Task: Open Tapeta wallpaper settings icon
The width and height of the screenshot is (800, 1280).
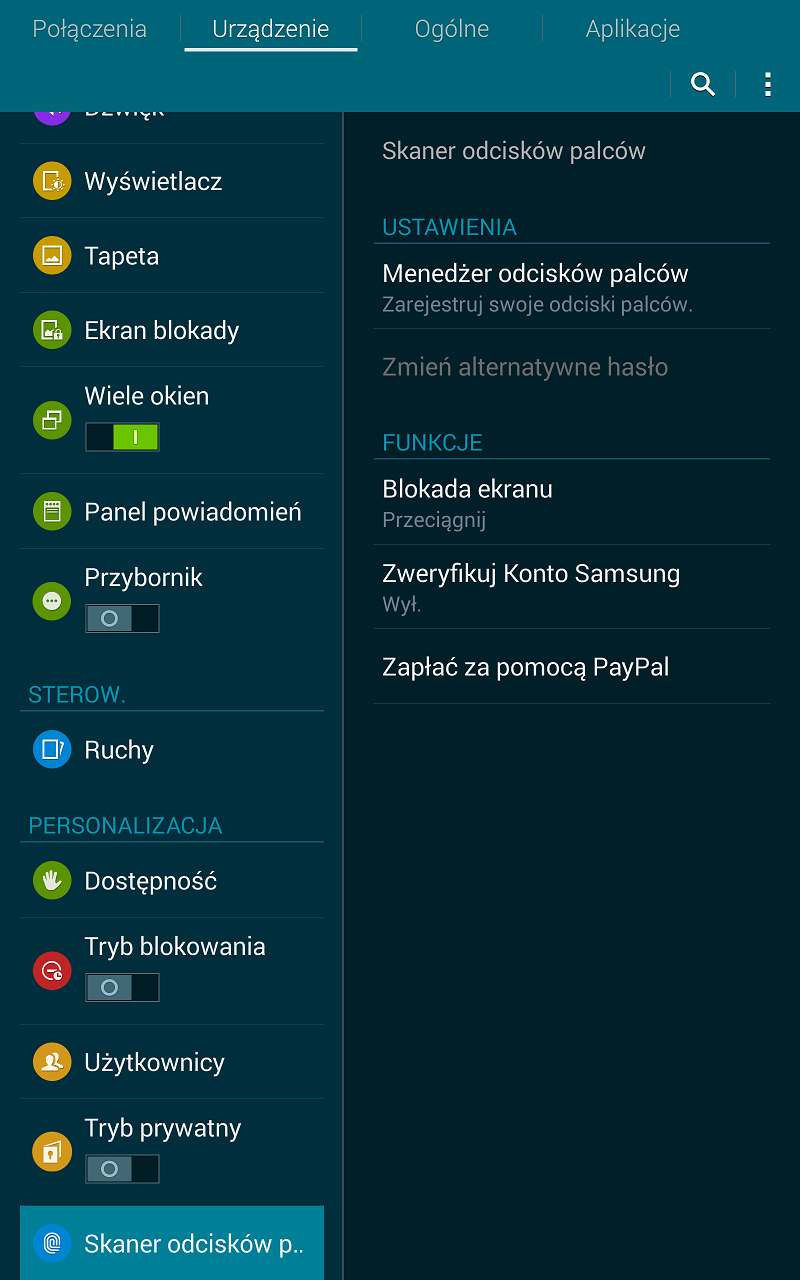Action: (52, 255)
